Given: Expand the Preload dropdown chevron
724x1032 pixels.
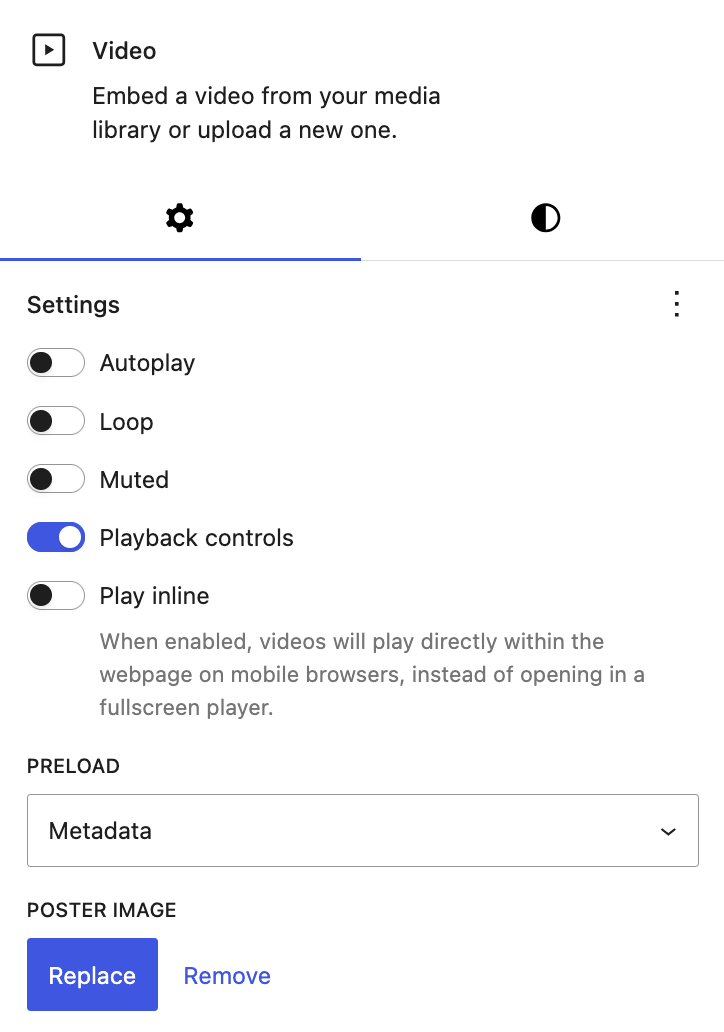Looking at the screenshot, I should 668,830.
